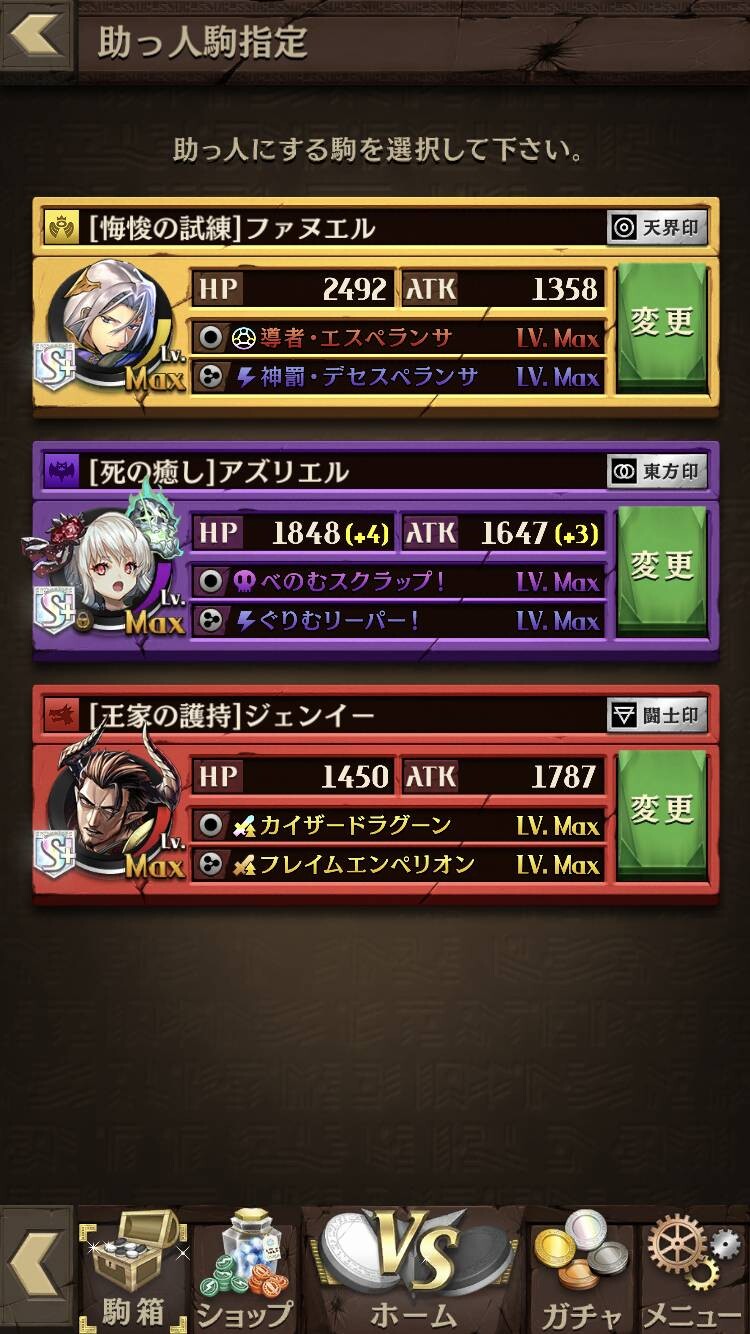Go back using the top-left arrow
The height and width of the screenshot is (1334, 750).
coord(37,35)
